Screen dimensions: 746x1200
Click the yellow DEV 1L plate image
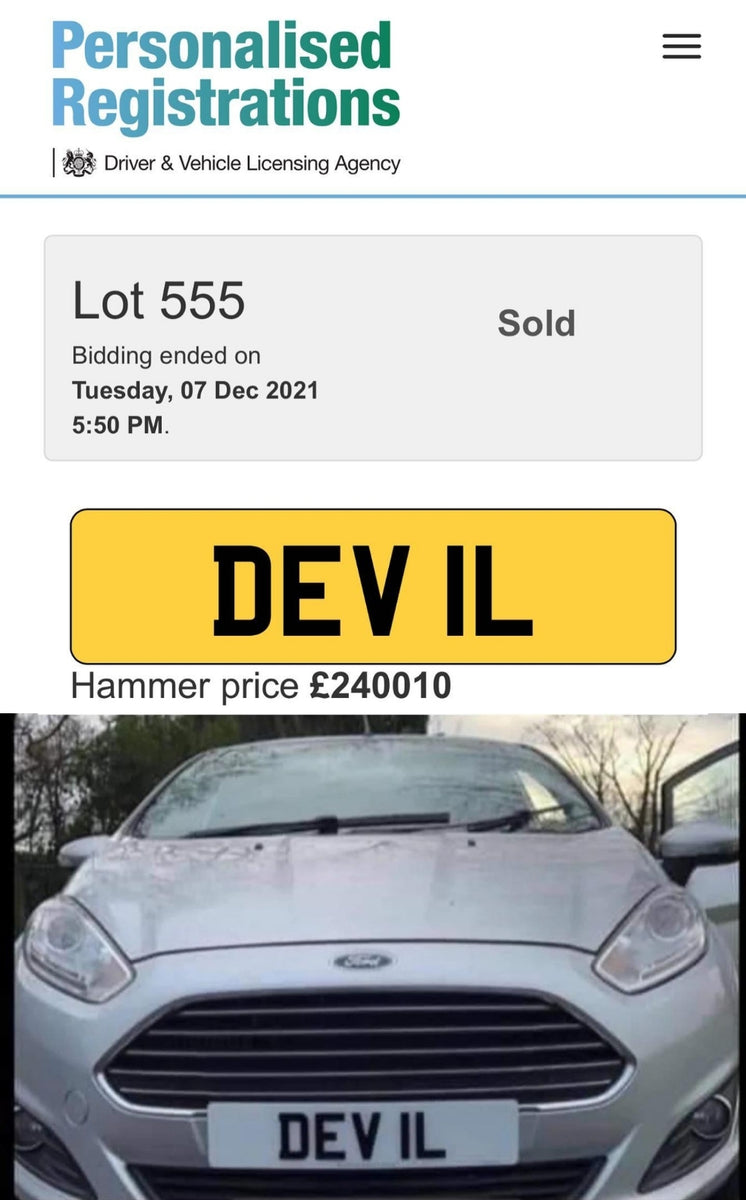[x=372, y=584]
